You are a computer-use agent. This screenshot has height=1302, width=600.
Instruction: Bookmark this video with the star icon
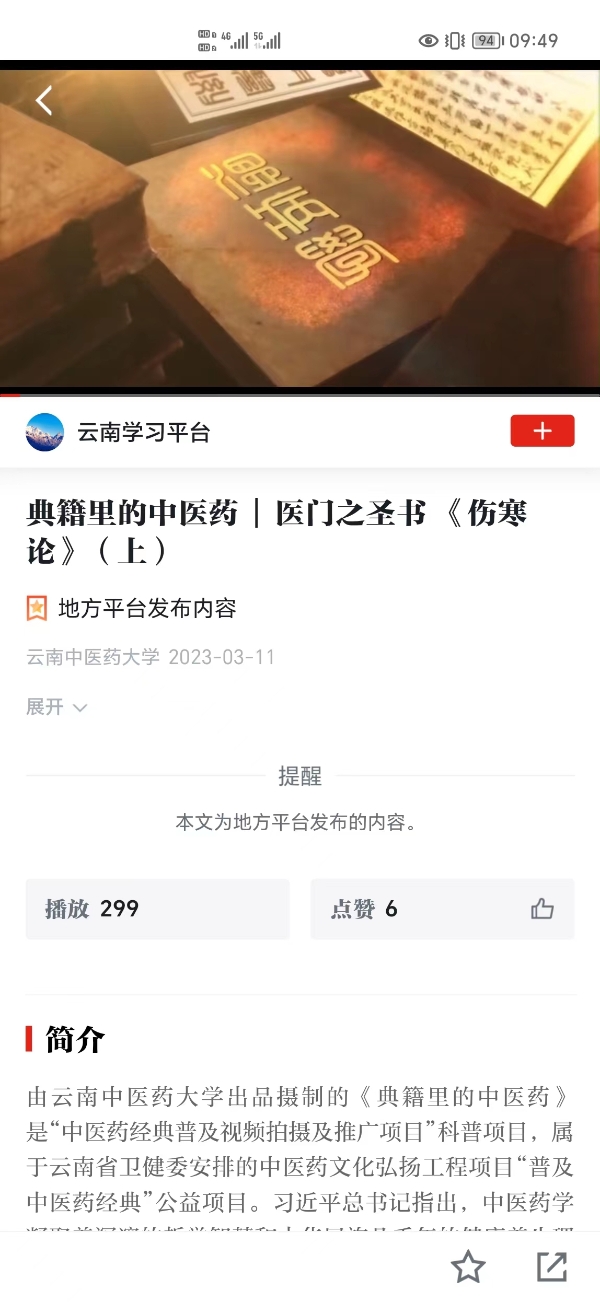(x=467, y=1267)
